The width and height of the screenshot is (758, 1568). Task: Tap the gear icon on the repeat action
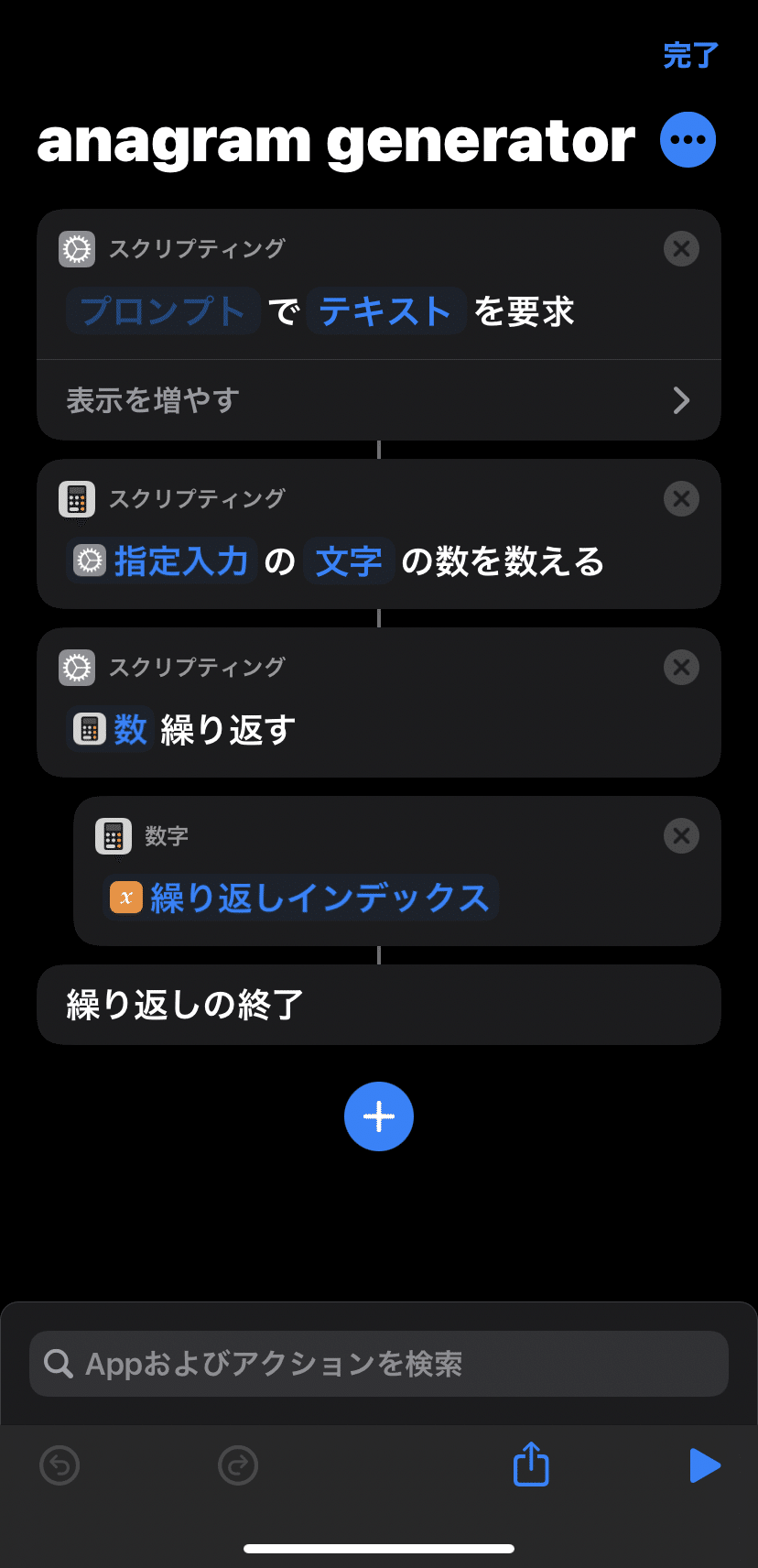pyautogui.click(x=77, y=667)
